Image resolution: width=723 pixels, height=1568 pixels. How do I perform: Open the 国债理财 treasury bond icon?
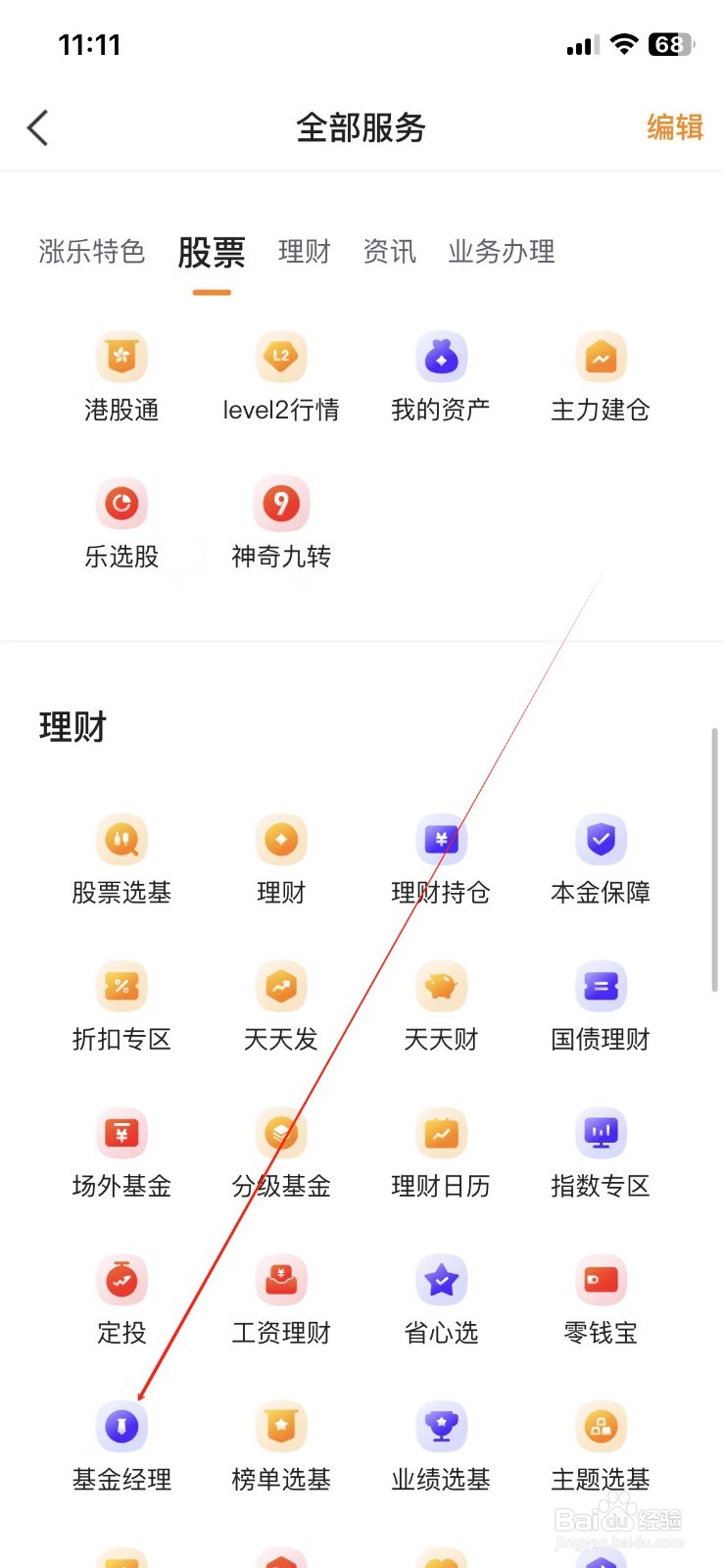tap(601, 986)
